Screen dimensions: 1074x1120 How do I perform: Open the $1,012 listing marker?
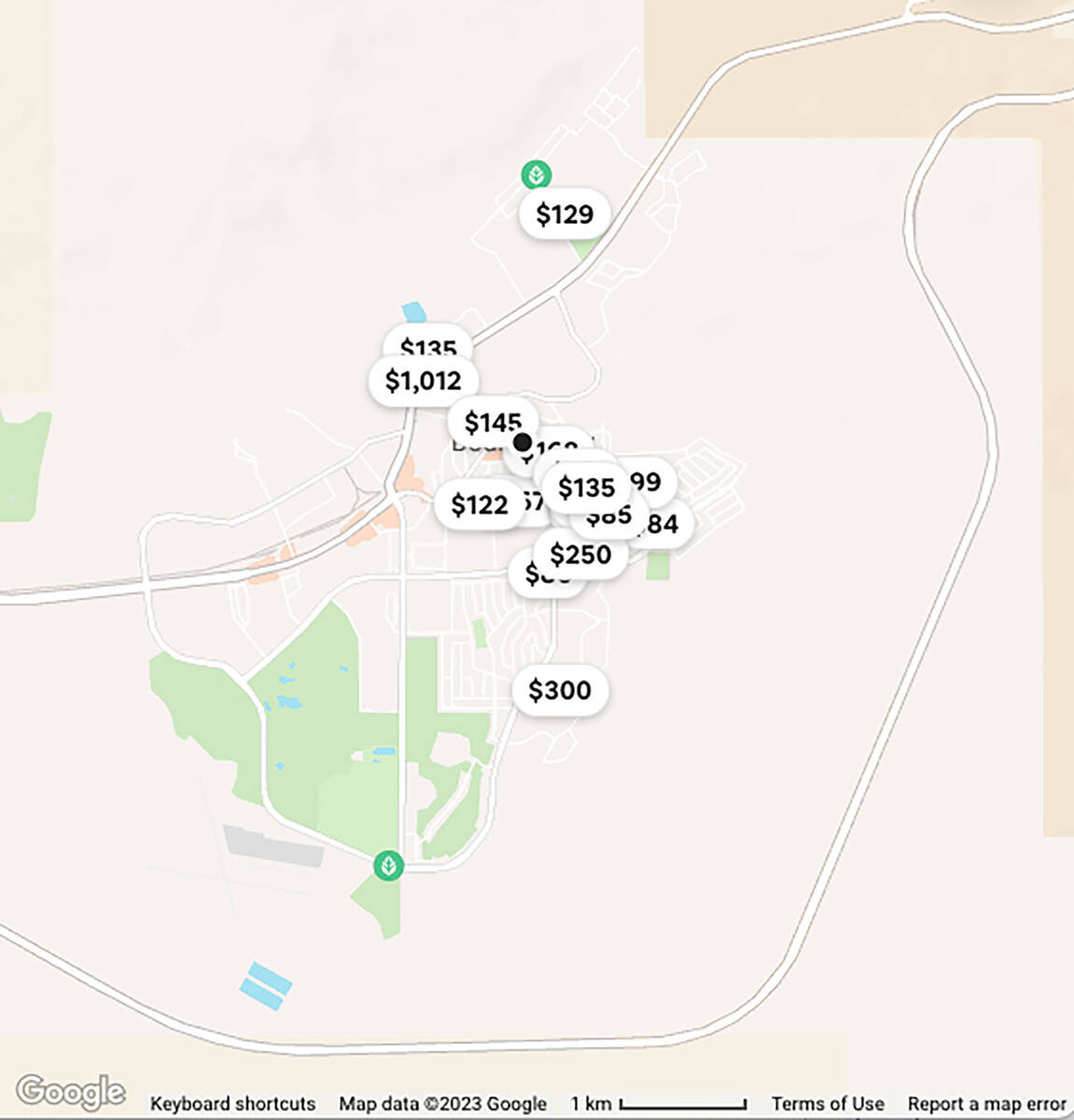[423, 381]
